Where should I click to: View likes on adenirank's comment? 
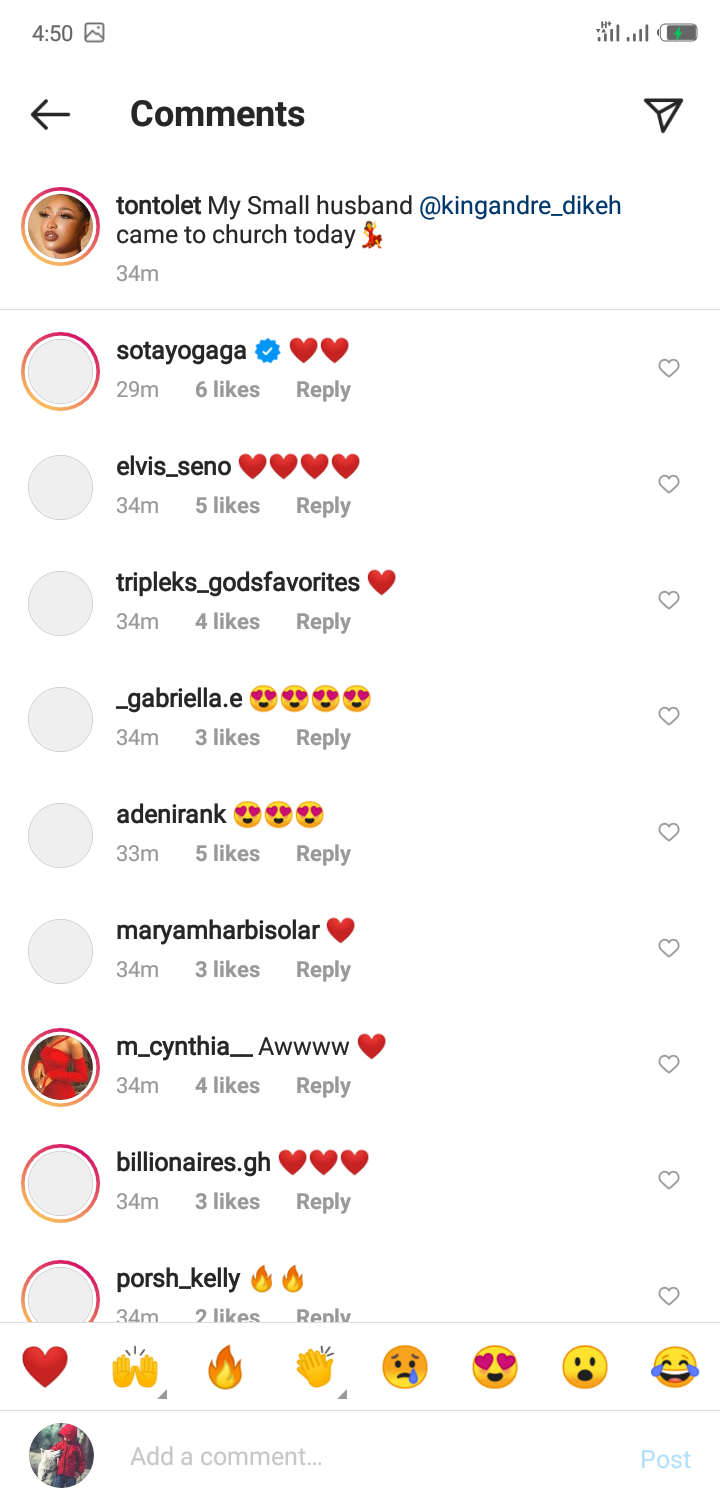(227, 854)
